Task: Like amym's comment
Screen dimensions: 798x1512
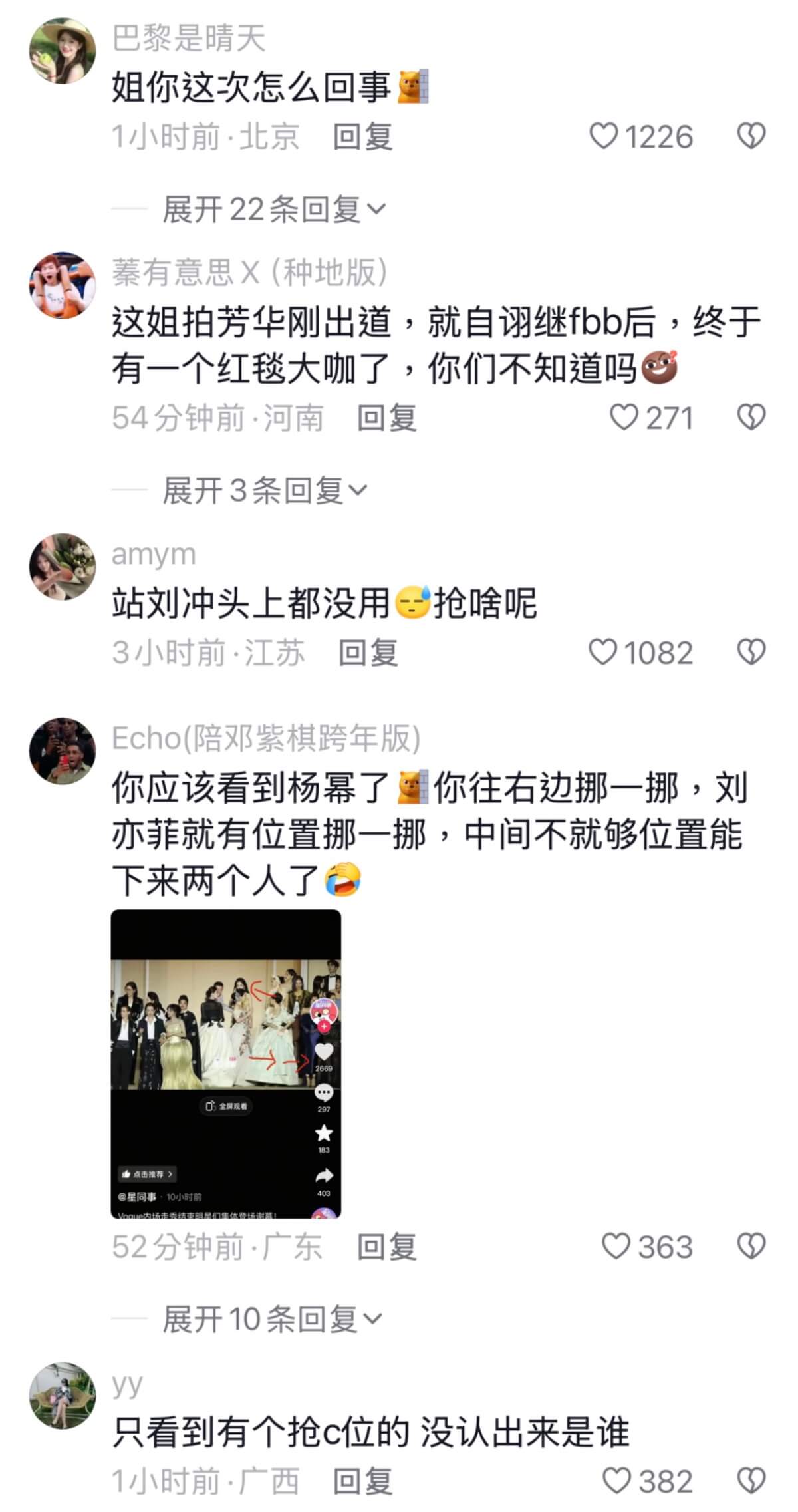Action: (603, 653)
